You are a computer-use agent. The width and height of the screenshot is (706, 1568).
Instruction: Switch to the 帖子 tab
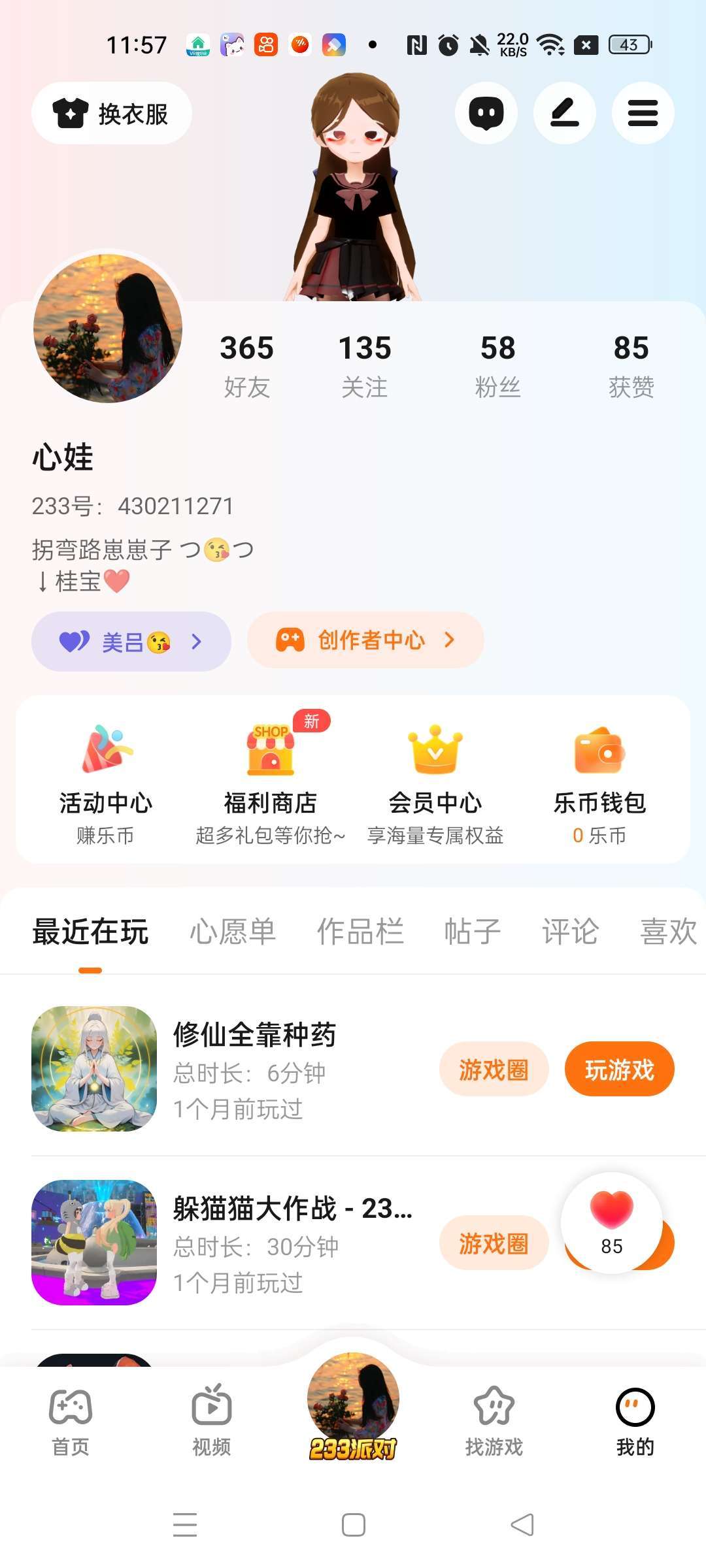(x=473, y=932)
